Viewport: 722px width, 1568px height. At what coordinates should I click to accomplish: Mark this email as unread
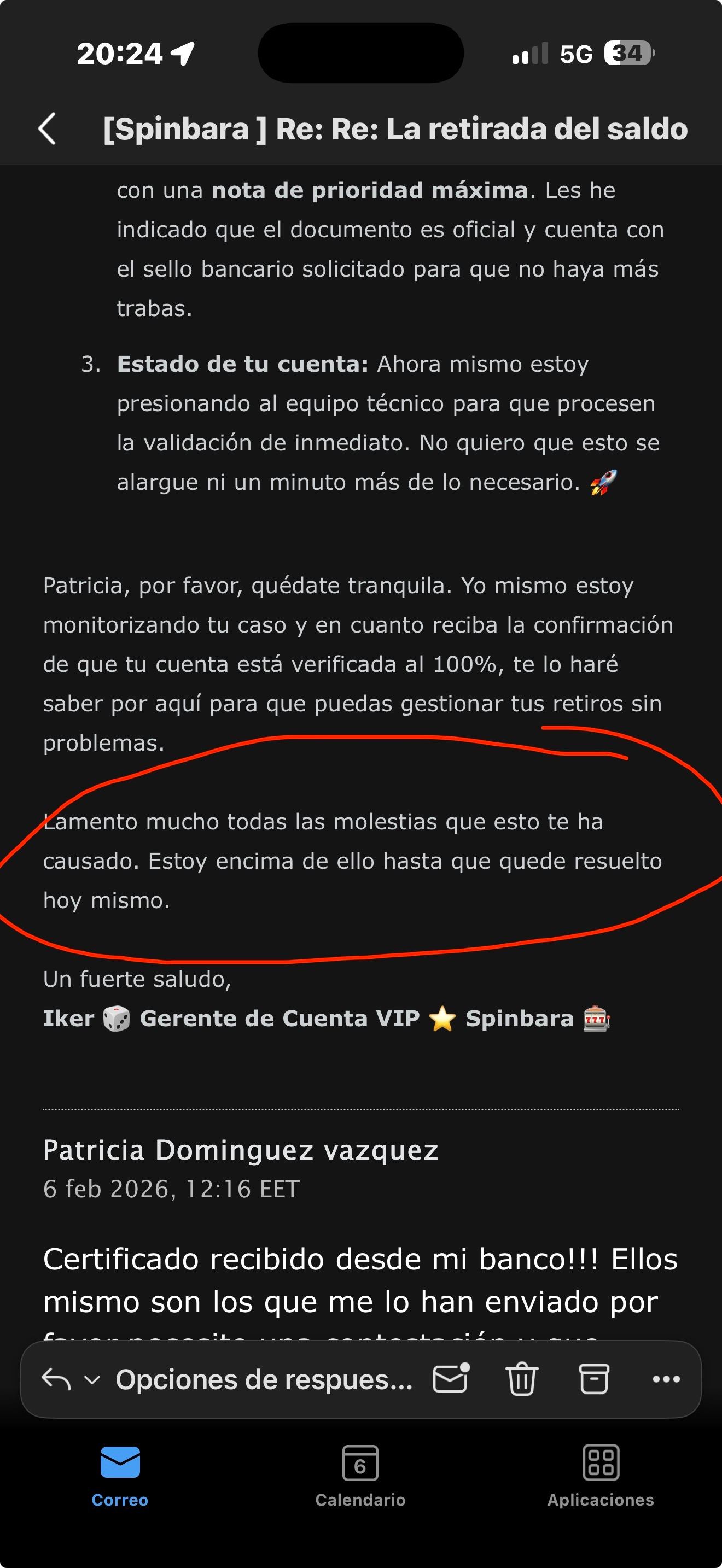[451, 1379]
